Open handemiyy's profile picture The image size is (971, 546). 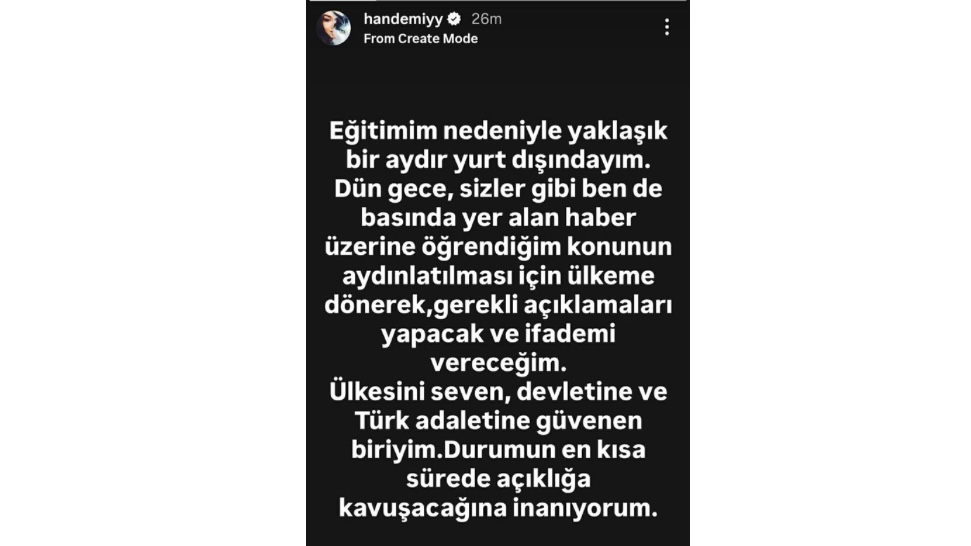pyautogui.click(x=334, y=28)
